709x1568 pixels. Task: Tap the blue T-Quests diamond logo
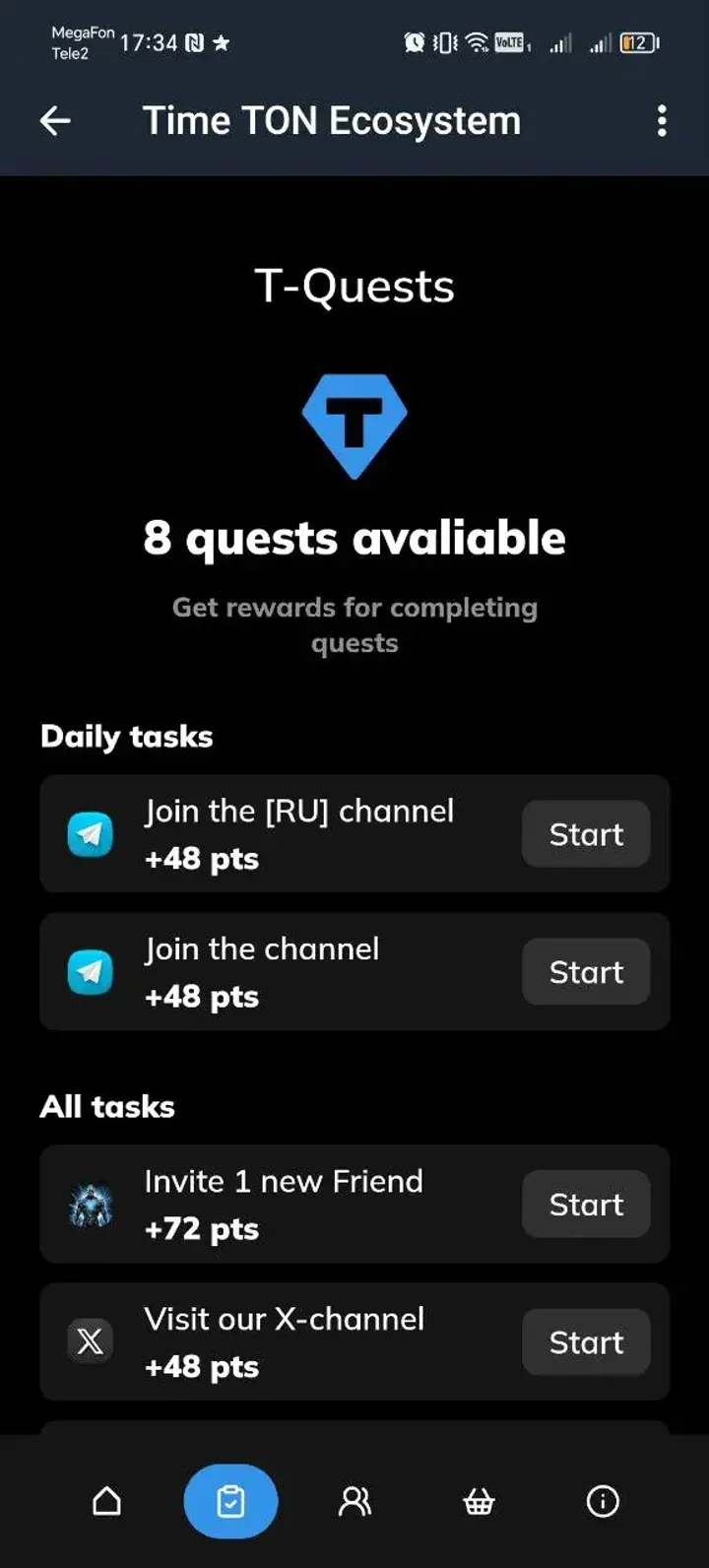click(354, 425)
